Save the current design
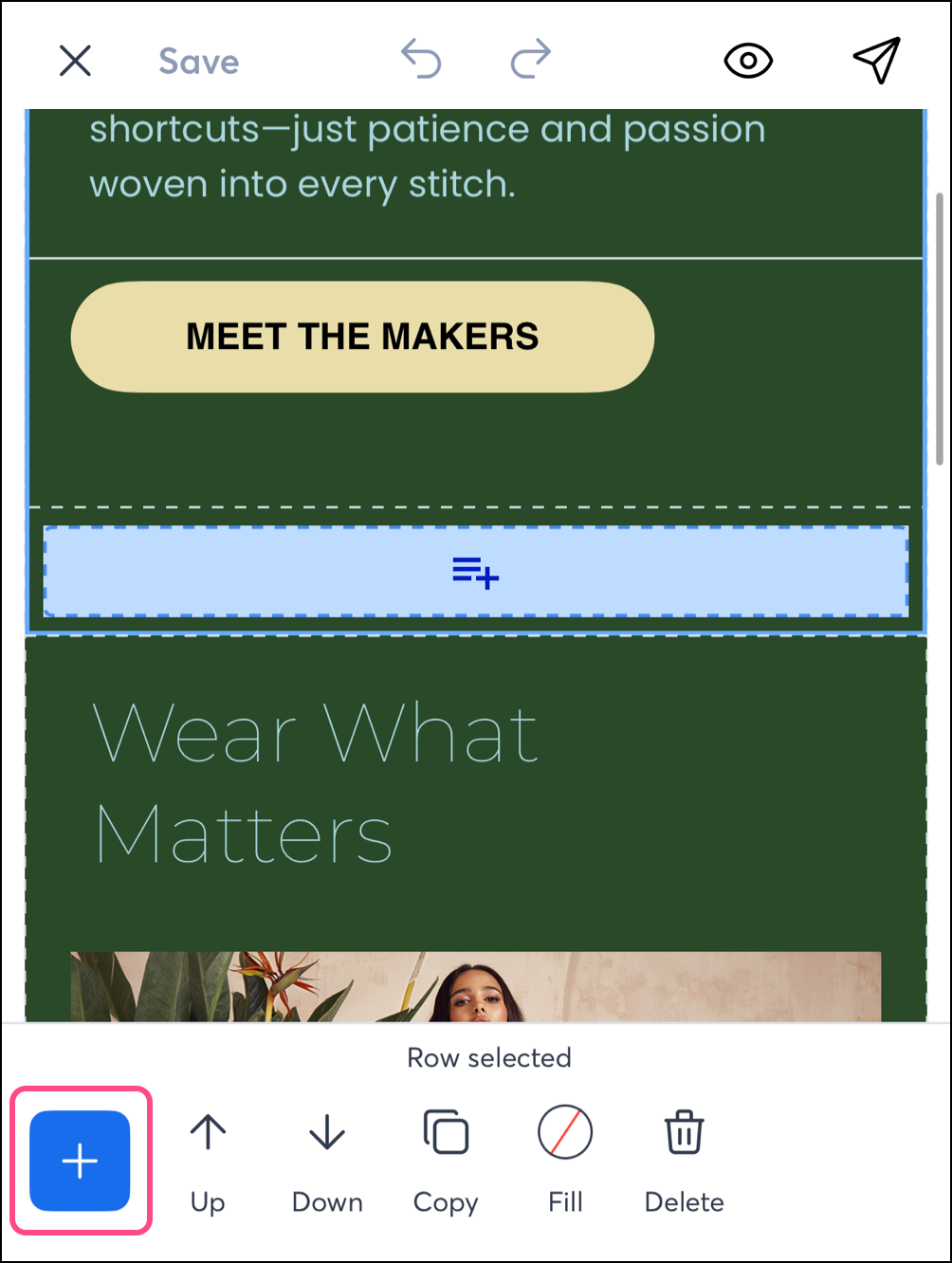Image resolution: width=952 pixels, height=1263 pixels. coord(198,62)
